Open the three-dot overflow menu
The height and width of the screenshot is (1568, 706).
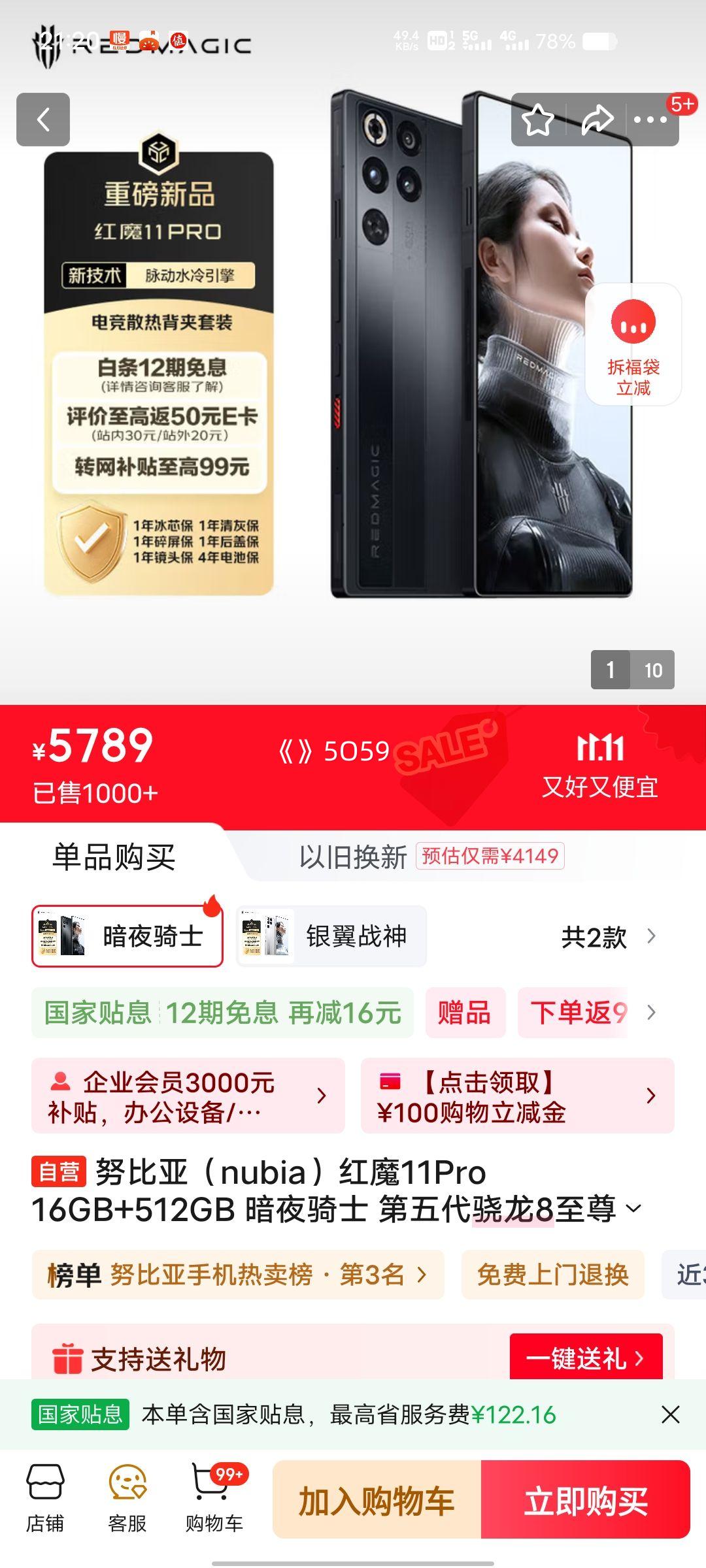pos(650,120)
